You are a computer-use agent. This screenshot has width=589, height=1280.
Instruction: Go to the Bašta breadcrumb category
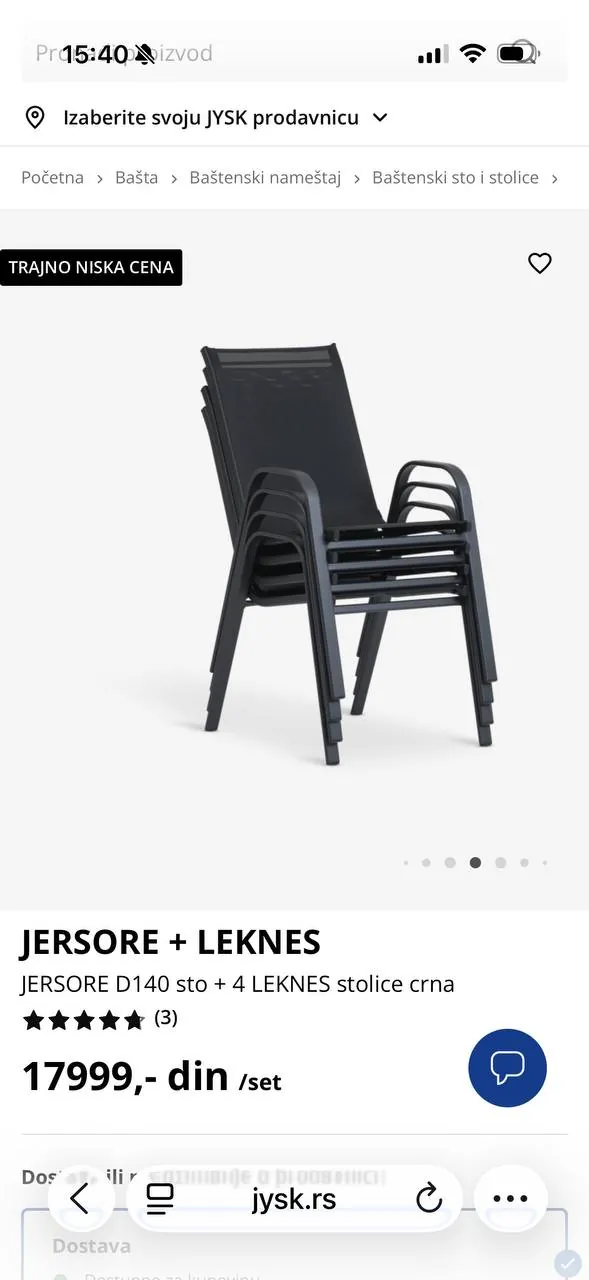(137, 178)
